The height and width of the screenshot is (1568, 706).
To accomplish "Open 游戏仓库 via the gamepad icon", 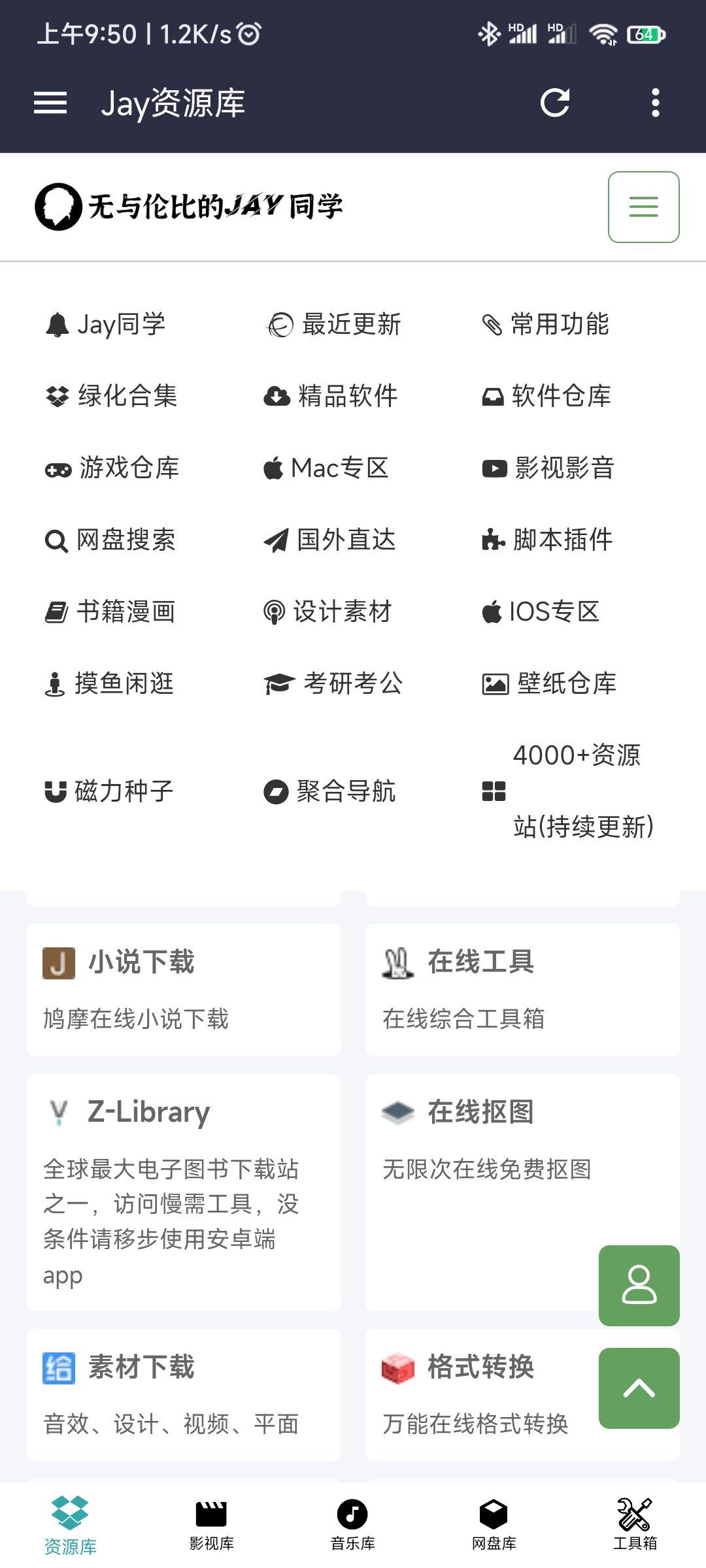I will (58, 468).
